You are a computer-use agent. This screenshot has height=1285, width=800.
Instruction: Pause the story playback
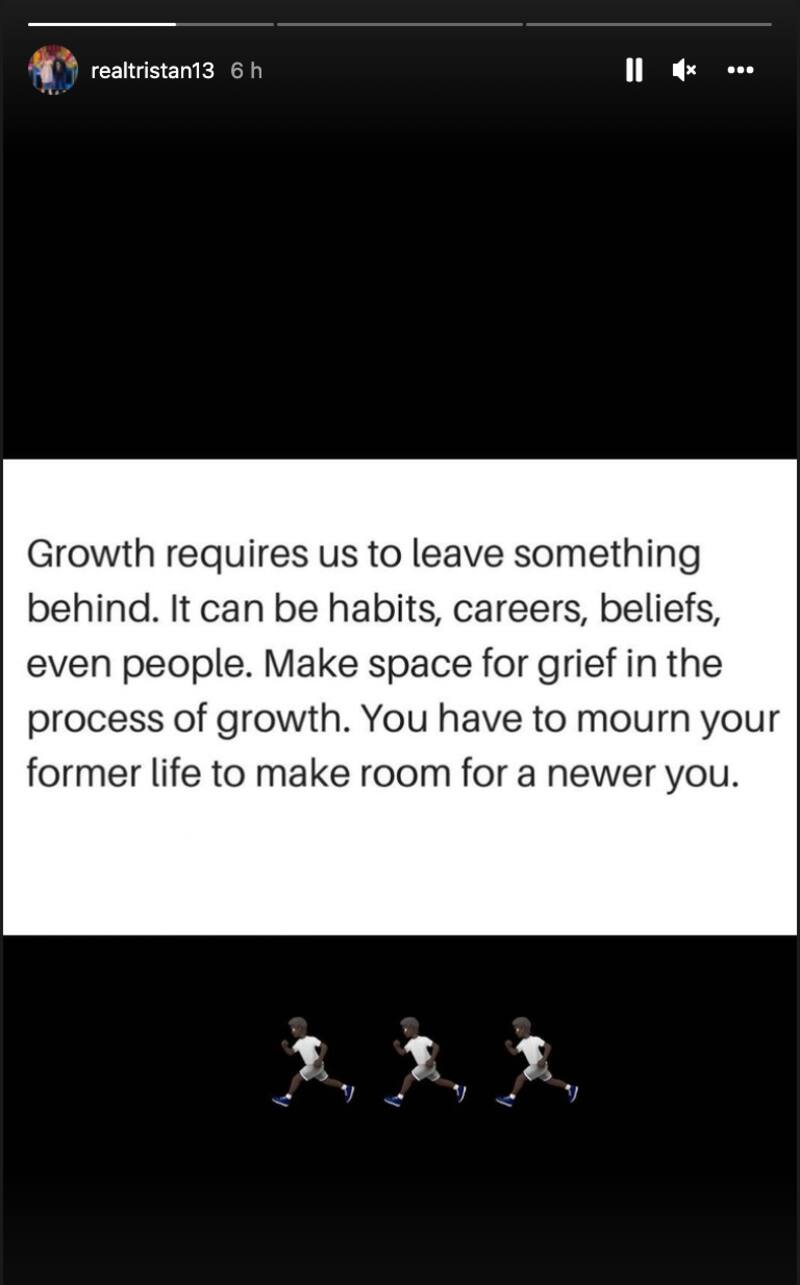coord(633,70)
